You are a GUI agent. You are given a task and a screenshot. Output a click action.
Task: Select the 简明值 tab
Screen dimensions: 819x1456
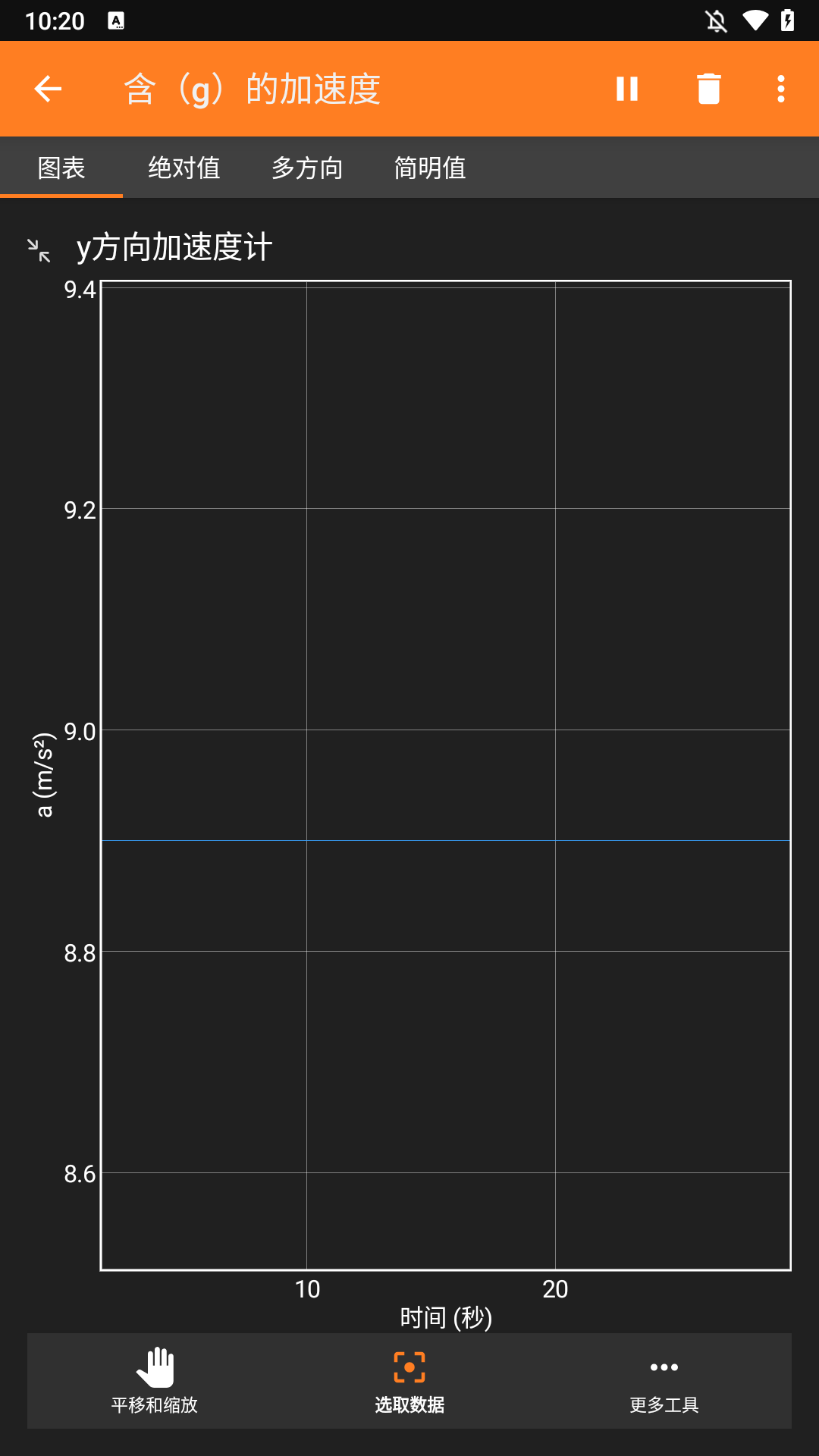tap(430, 168)
